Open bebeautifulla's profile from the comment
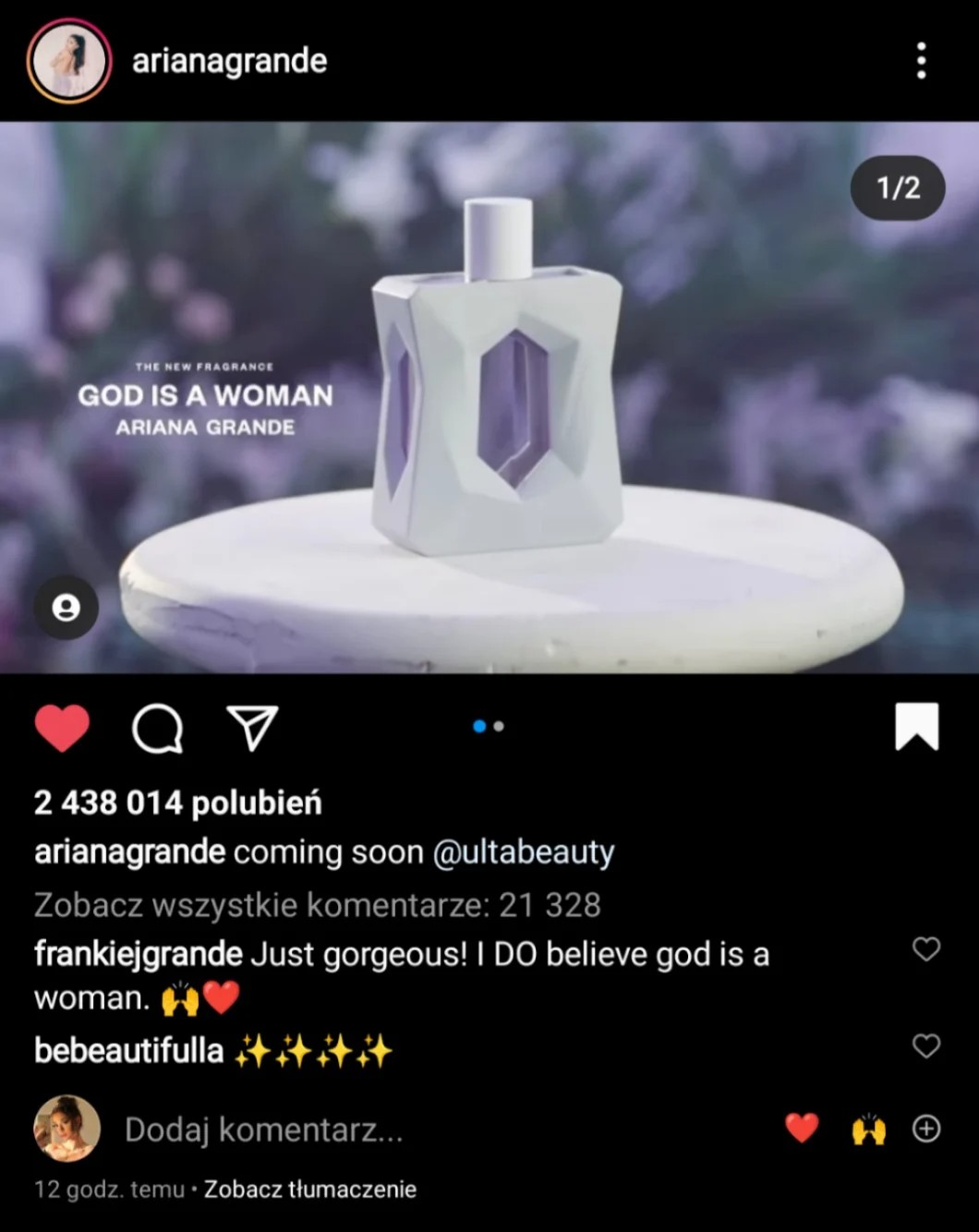The image size is (979, 1232). pos(128,1051)
